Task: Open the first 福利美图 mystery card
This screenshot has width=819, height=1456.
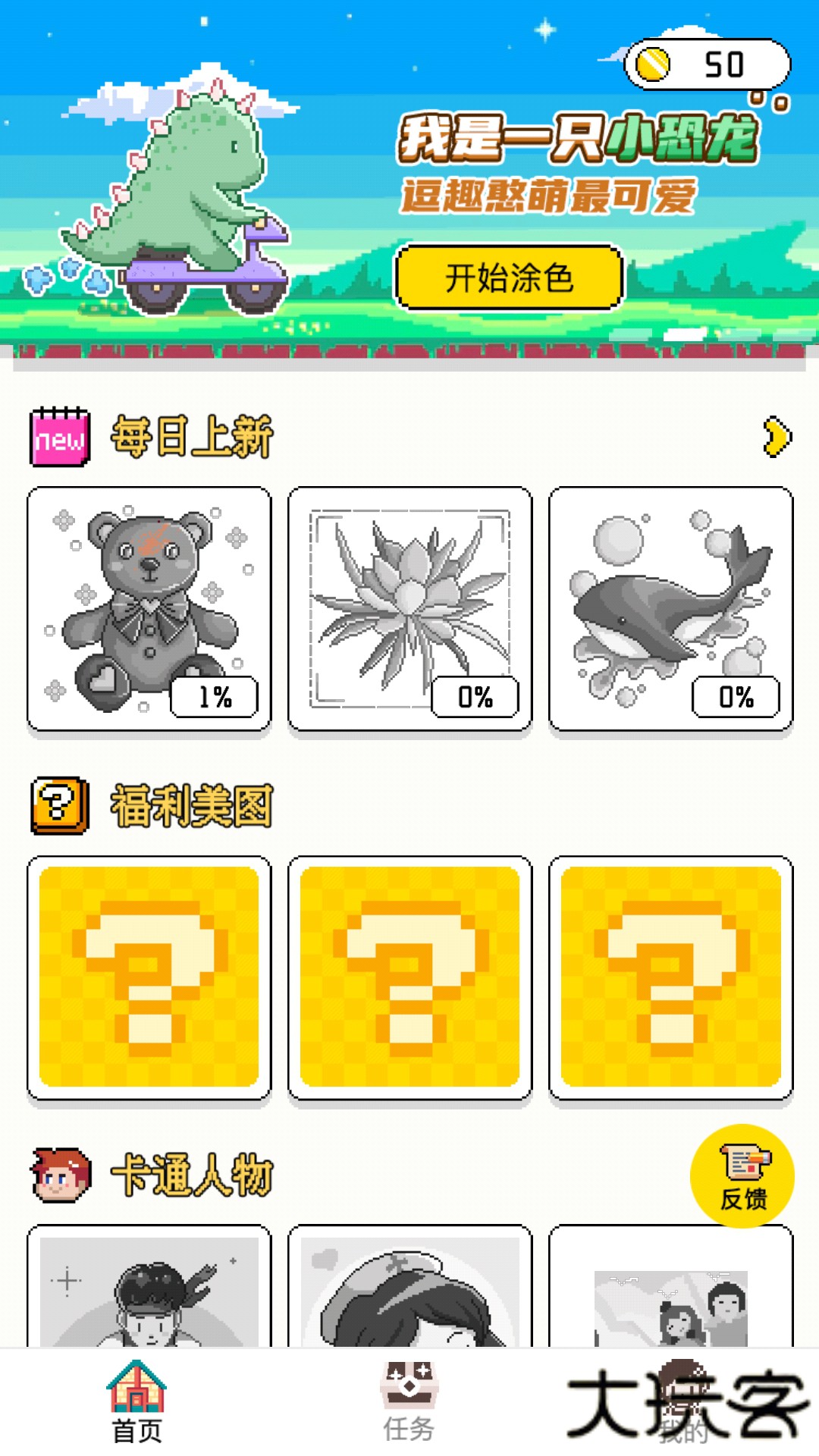Action: tap(149, 977)
